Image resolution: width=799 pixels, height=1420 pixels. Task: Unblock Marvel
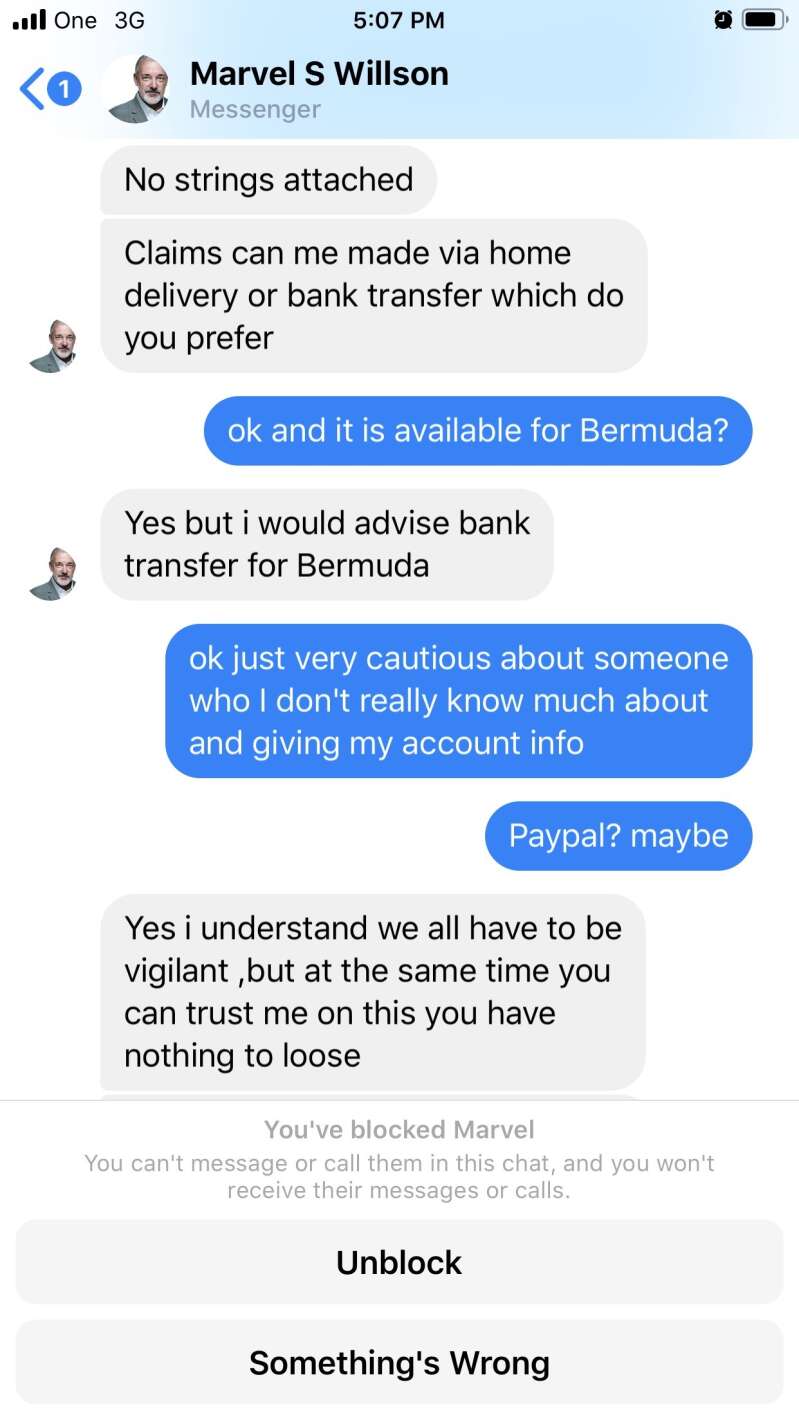pos(399,1262)
